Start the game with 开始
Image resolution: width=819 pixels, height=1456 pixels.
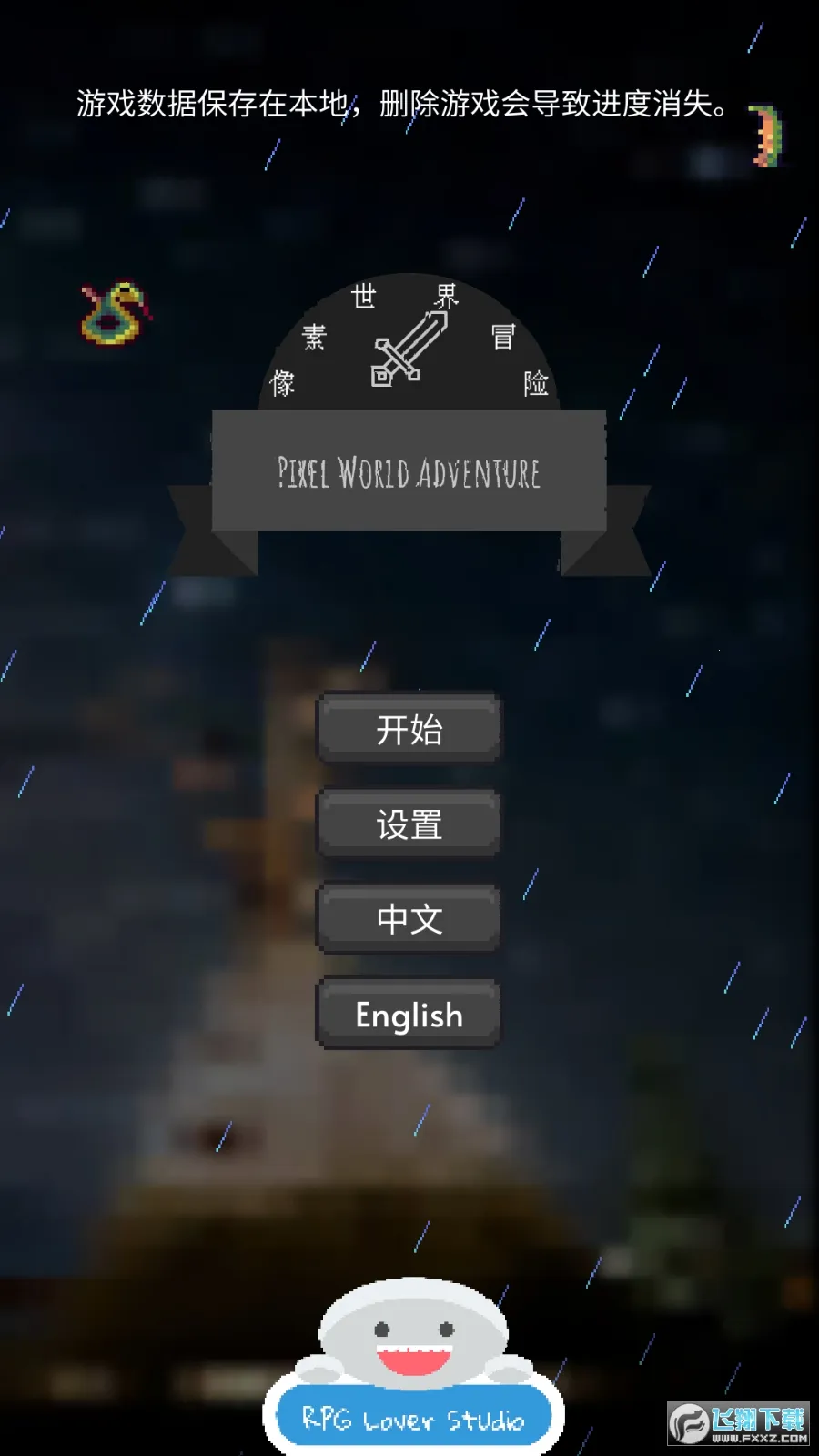tap(409, 729)
